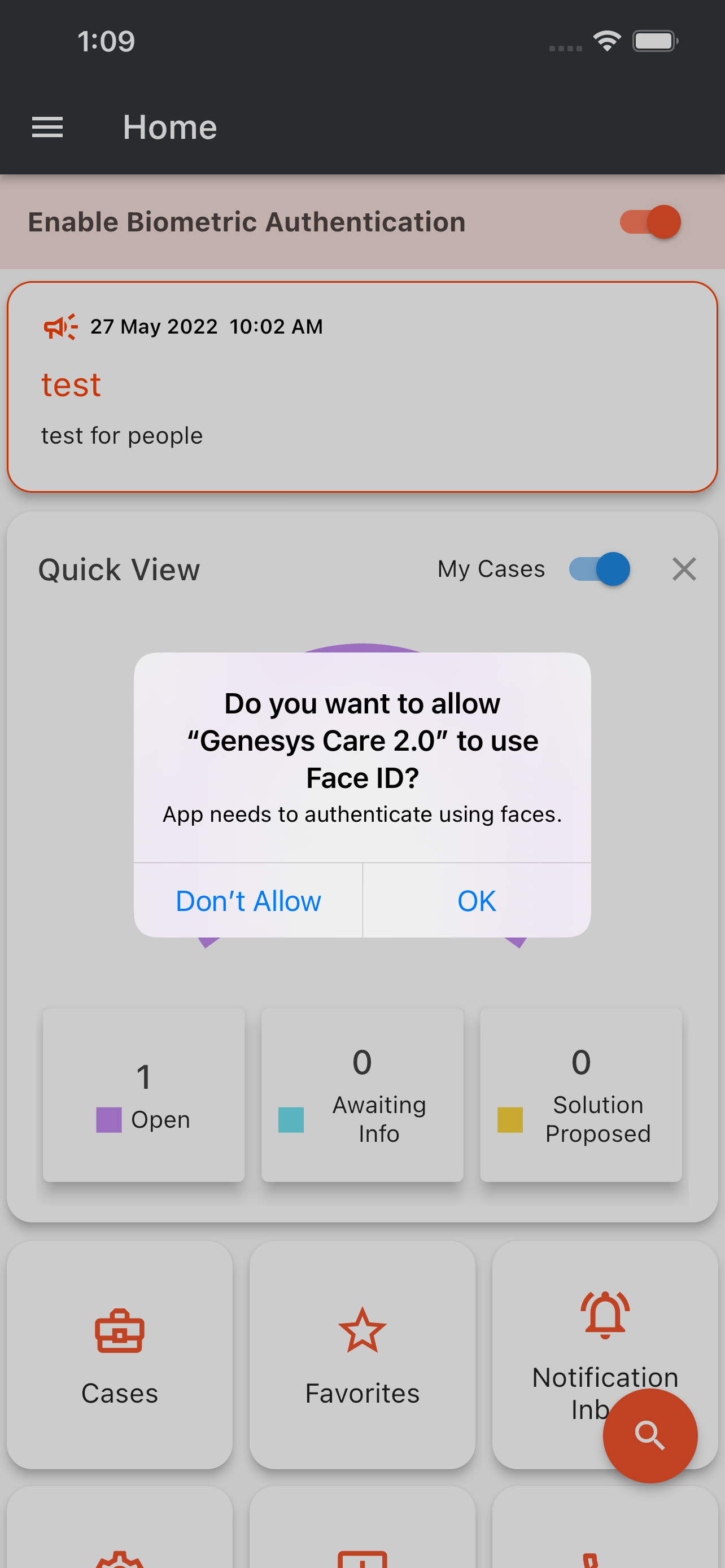Toggle Enable Biometric Authentication switch
The image size is (725, 1568).
(649, 222)
